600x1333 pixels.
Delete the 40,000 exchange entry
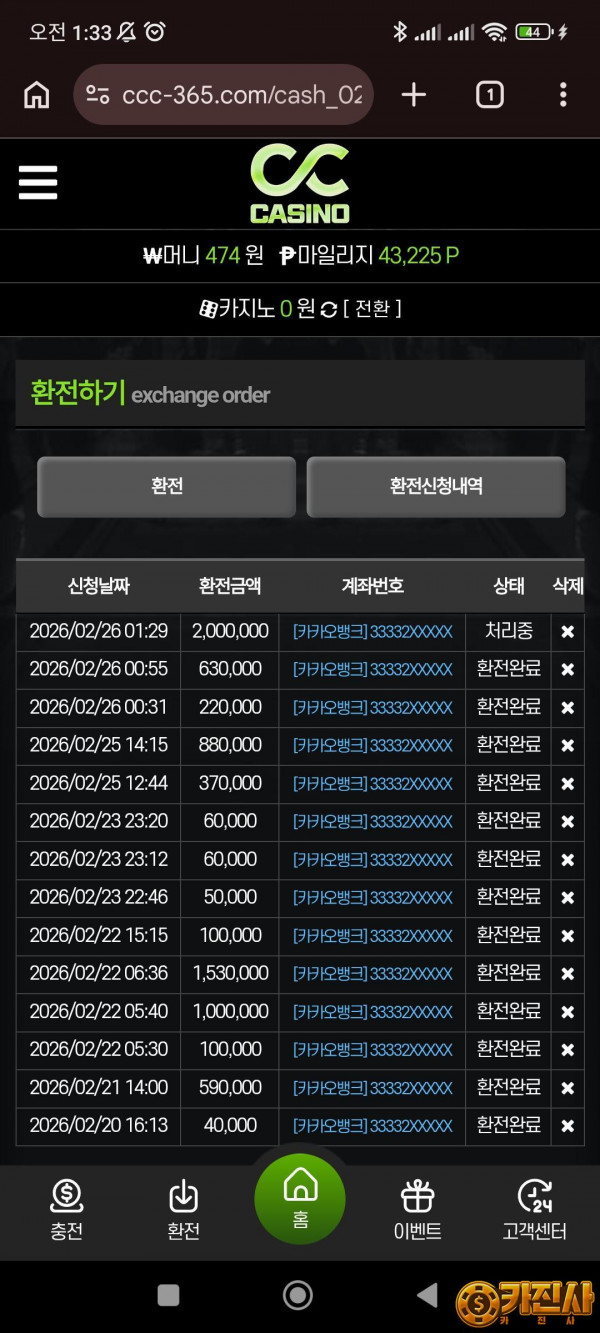[x=567, y=1126]
